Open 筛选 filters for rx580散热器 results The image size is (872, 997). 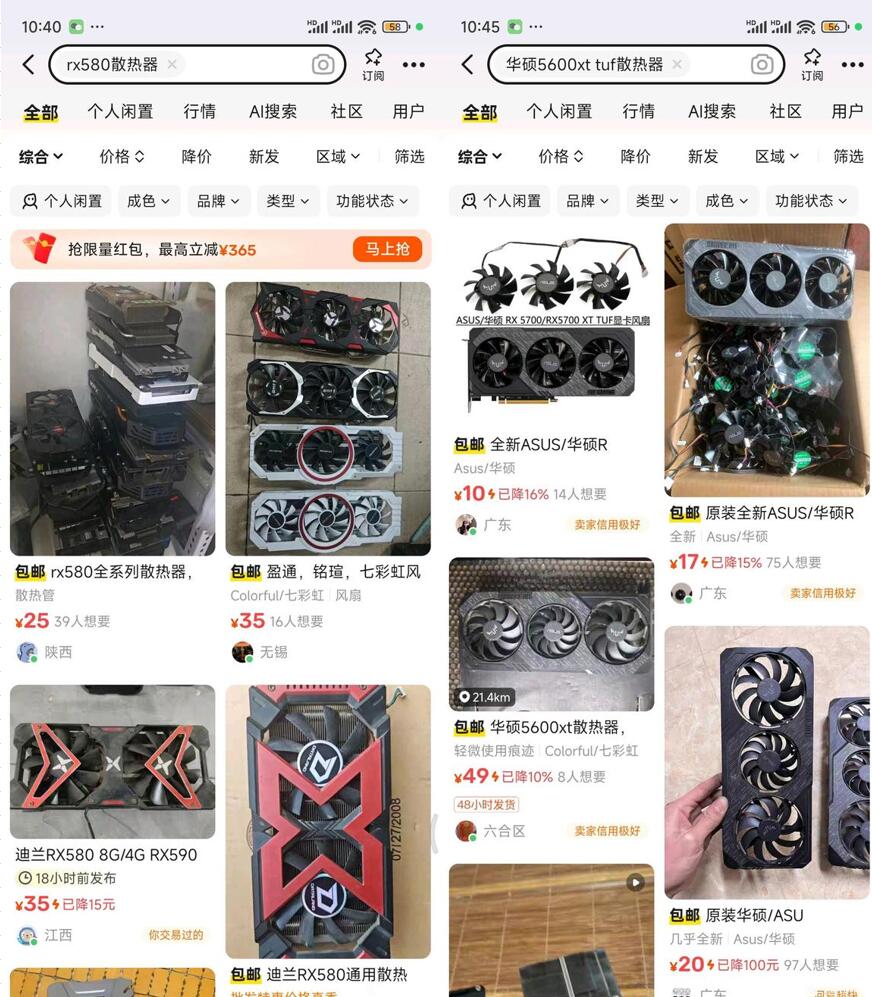[x=409, y=156]
